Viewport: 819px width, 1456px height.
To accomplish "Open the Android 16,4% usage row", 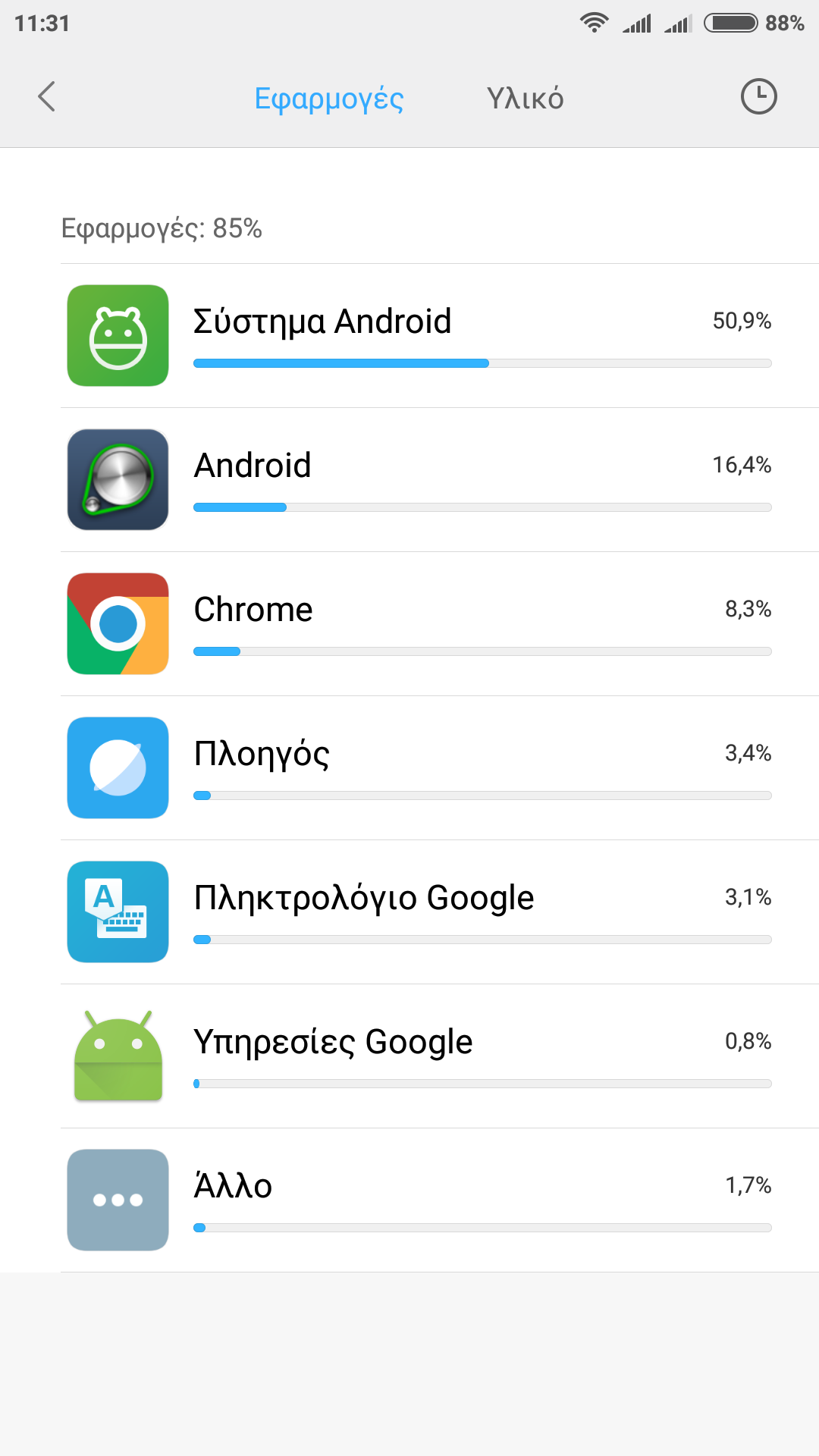I will [440, 480].
